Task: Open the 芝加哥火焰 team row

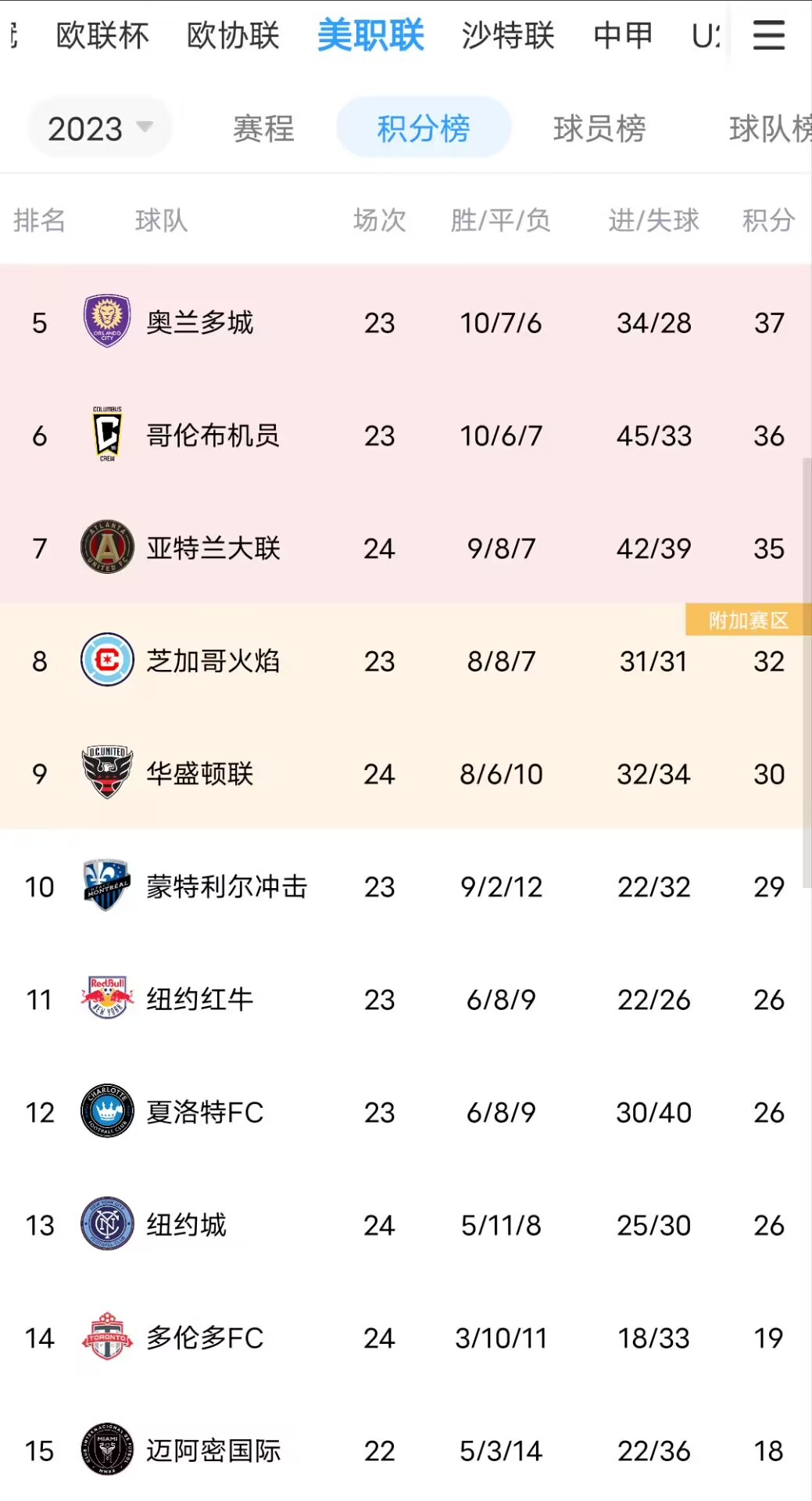Action: point(406,660)
